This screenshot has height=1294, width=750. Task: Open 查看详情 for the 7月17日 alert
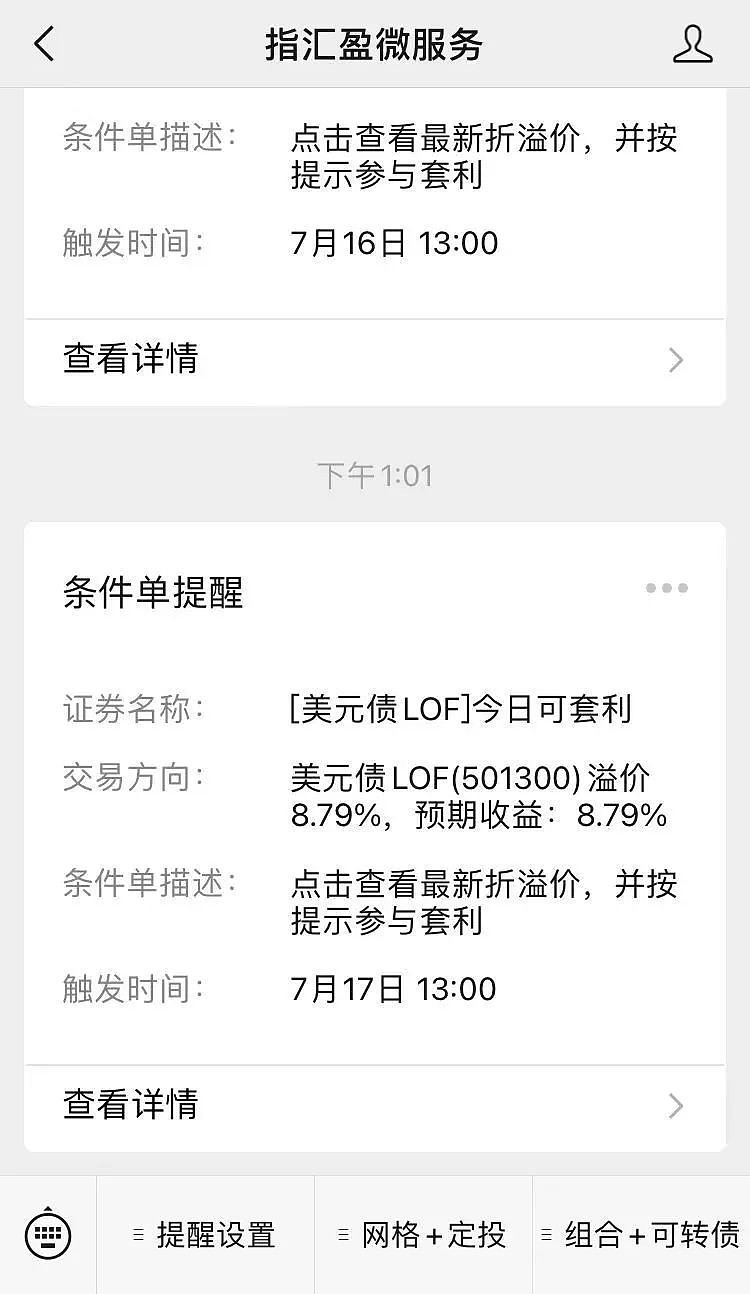tap(375, 1106)
